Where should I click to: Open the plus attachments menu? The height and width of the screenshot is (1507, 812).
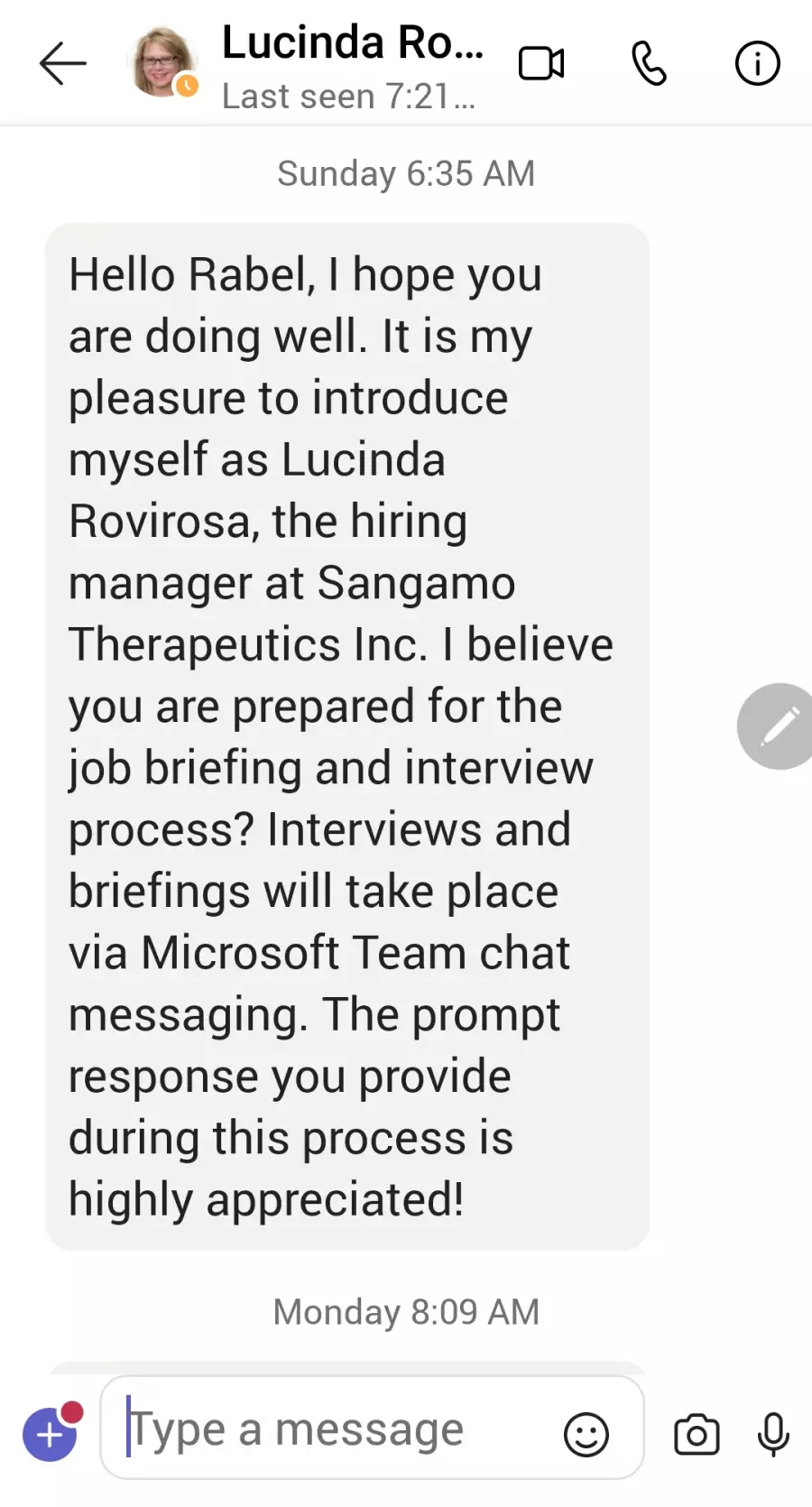pyautogui.click(x=50, y=1433)
